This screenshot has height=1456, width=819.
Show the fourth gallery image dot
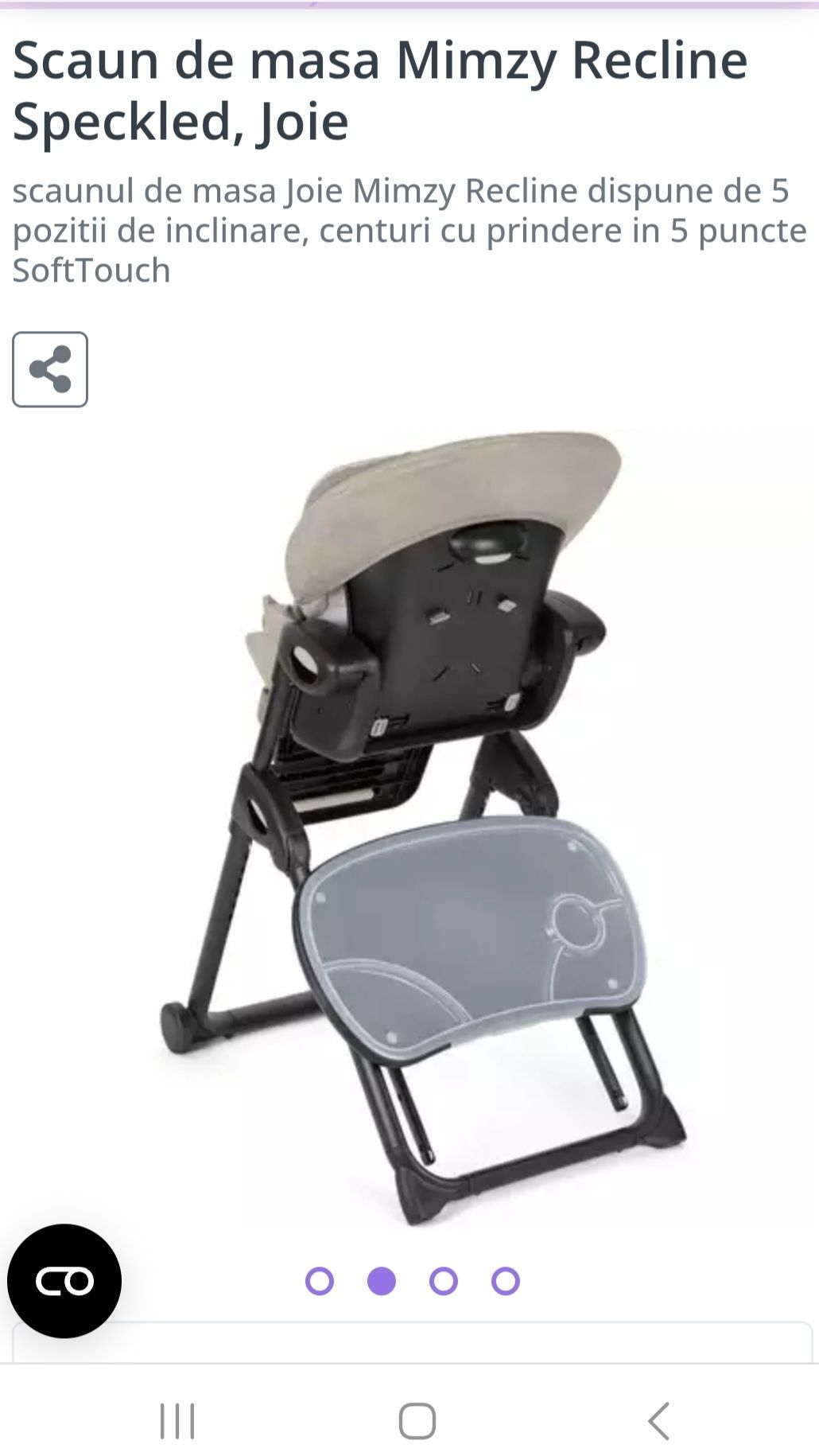(506, 1281)
